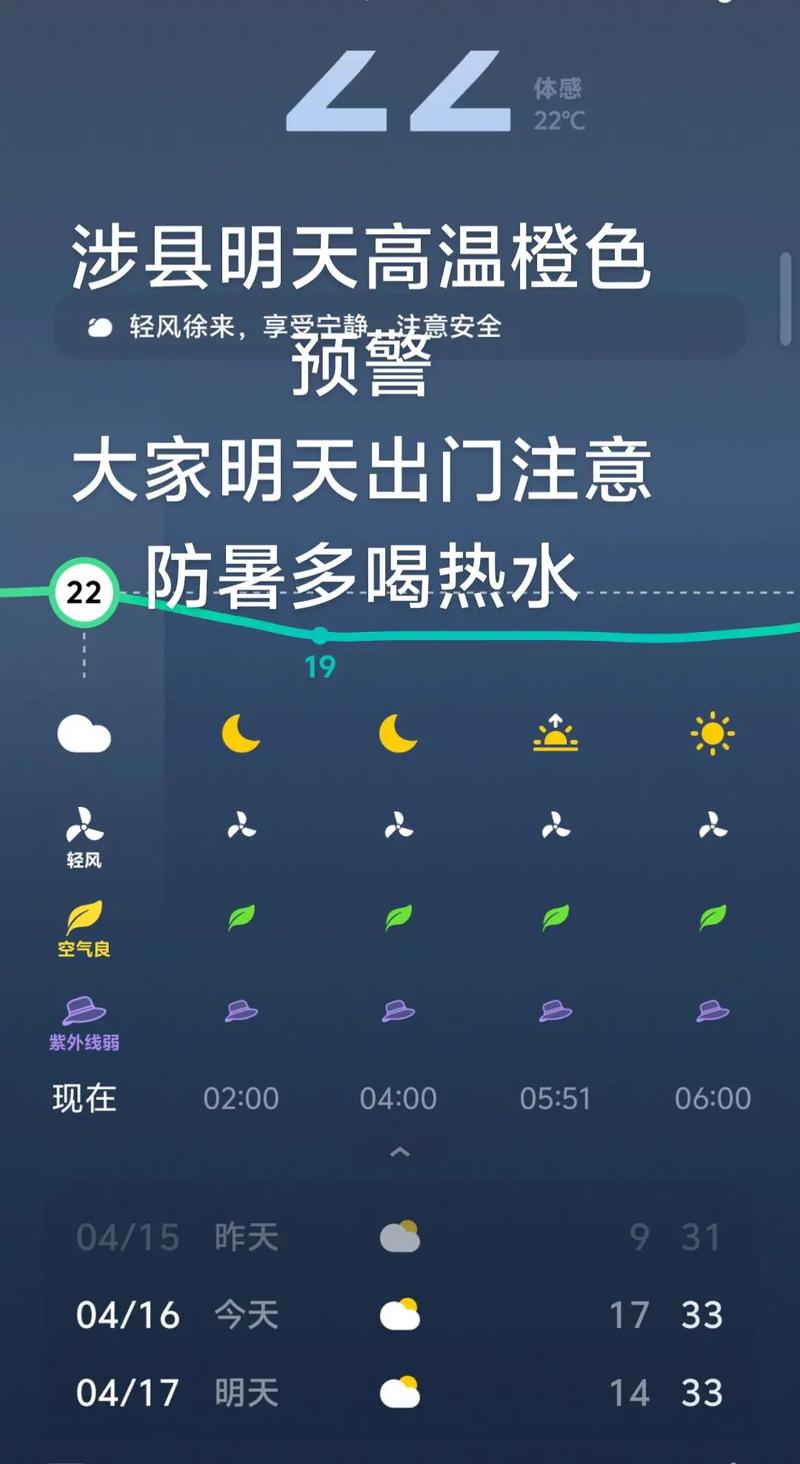This screenshot has width=800, height=1464.
Task: Collapse the hourly forecast with the chevron
Action: pos(397,1150)
